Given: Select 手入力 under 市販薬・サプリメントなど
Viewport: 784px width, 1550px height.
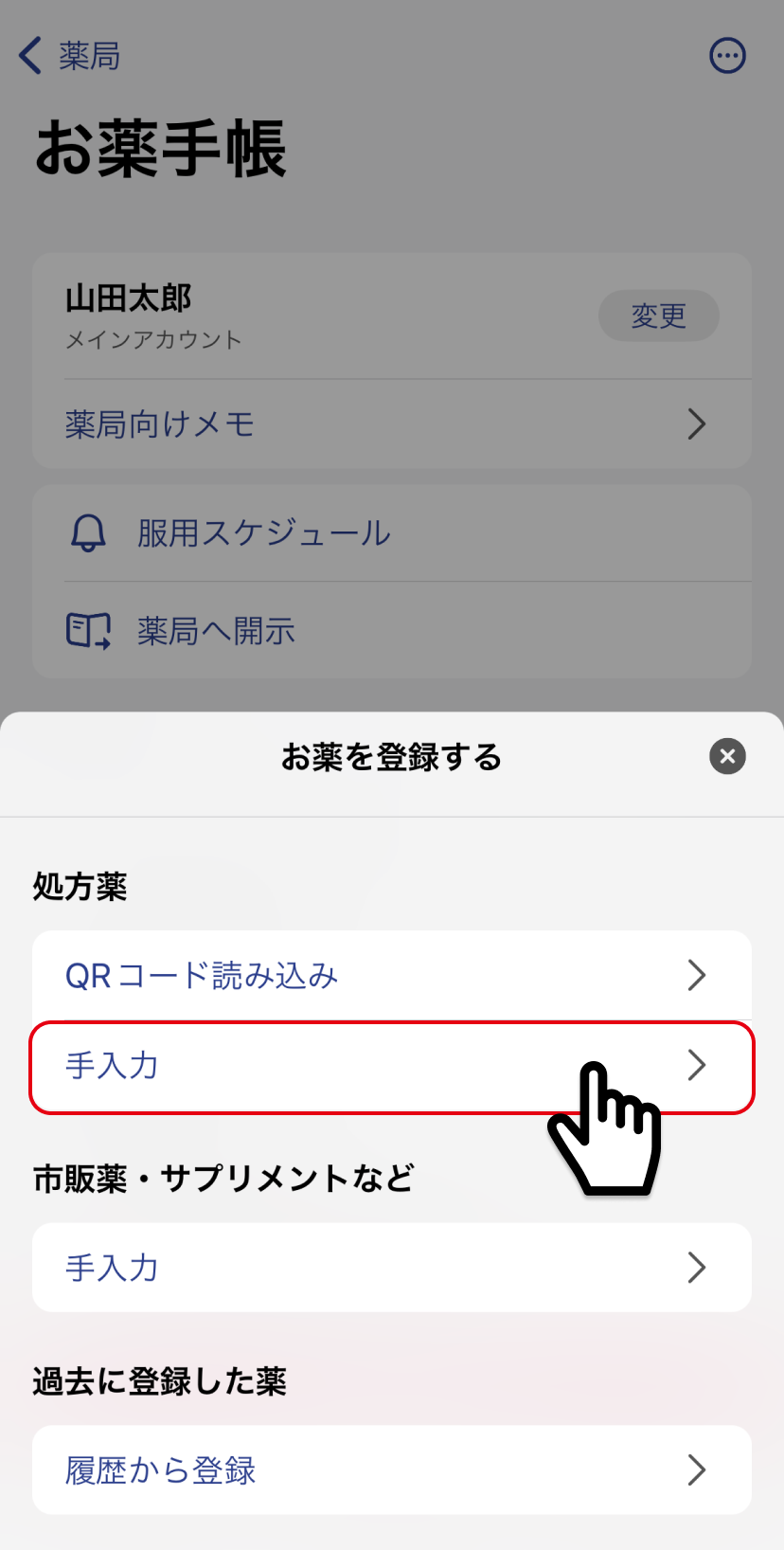Looking at the screenshot, I should point(391,1268).
